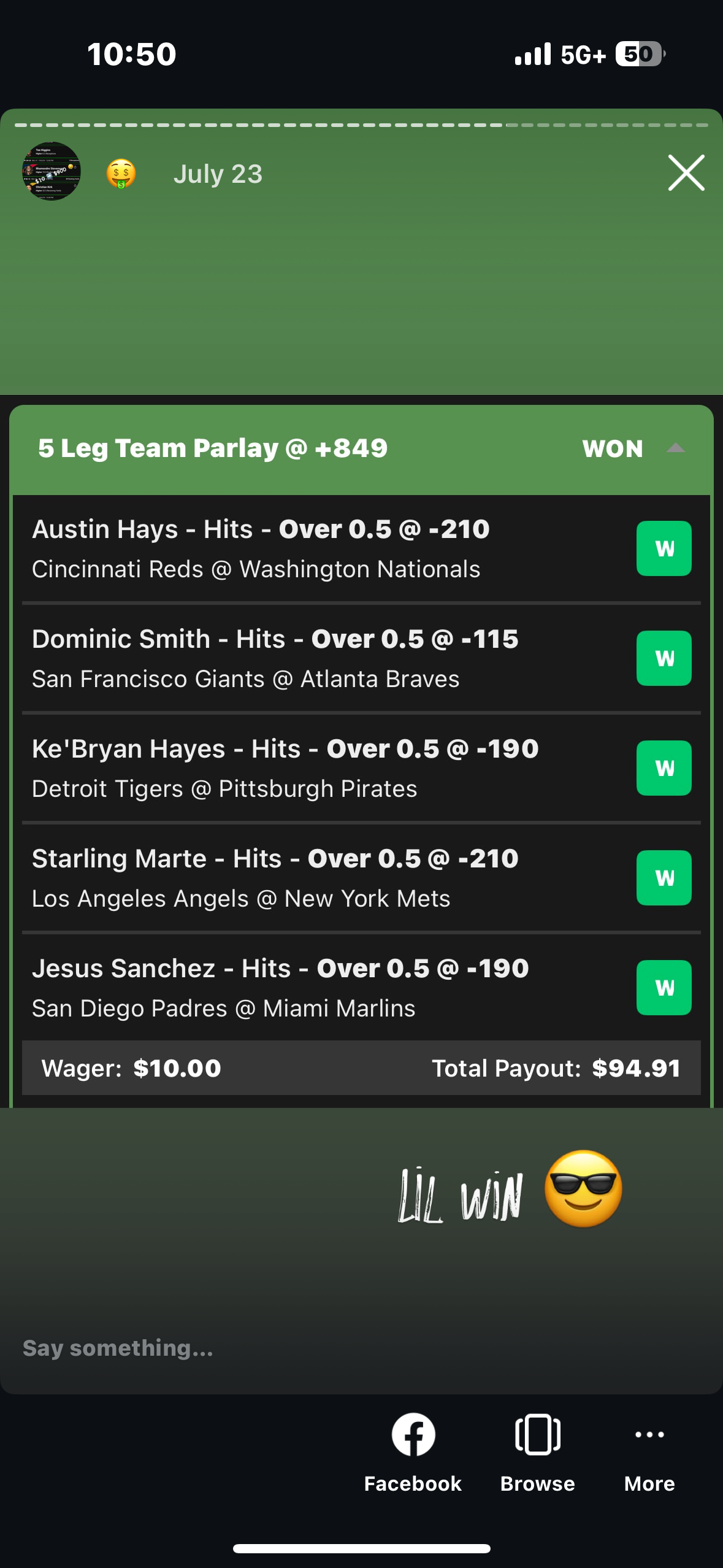This screenshot has height=1568, width=723.
Task: Open the story poster's profile picture
Action: click(52, 172)
